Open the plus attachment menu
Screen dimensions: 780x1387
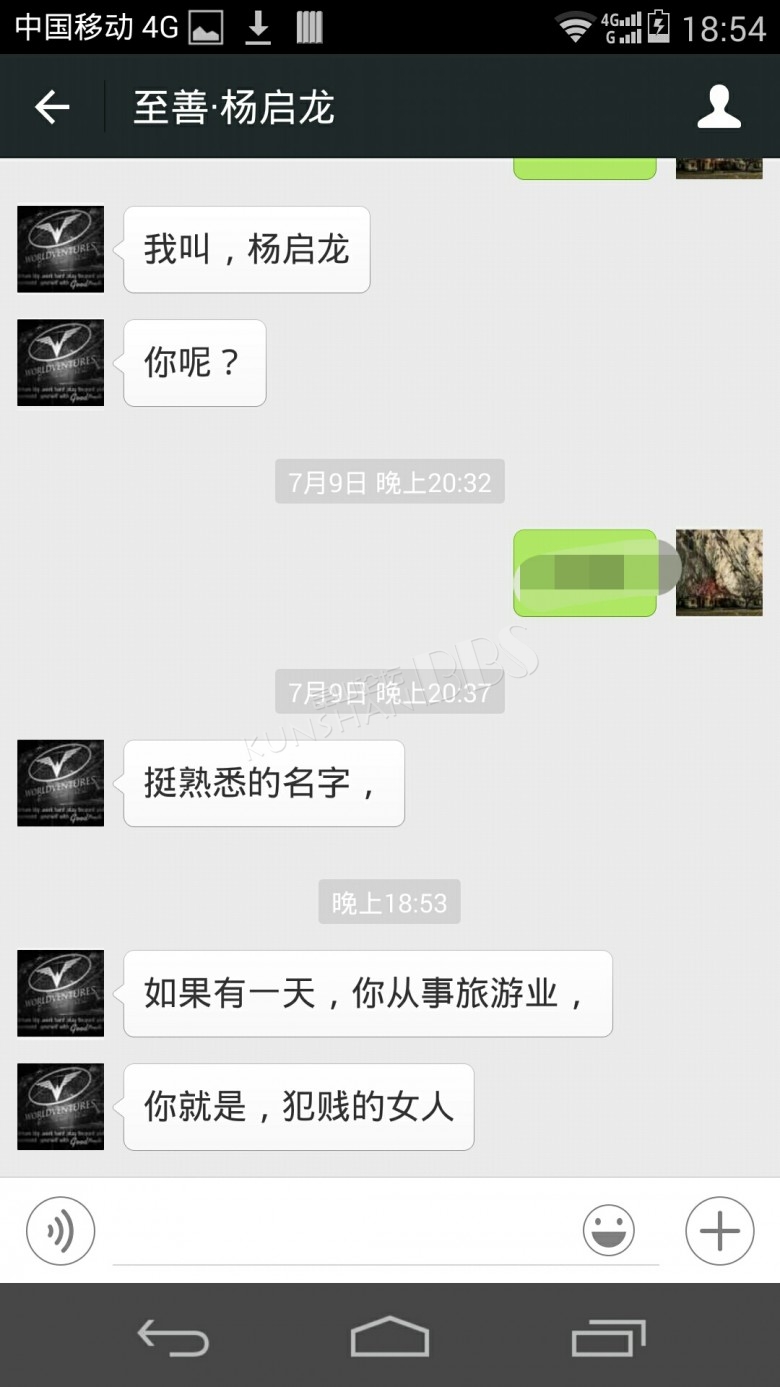[x=720, y=1231]
